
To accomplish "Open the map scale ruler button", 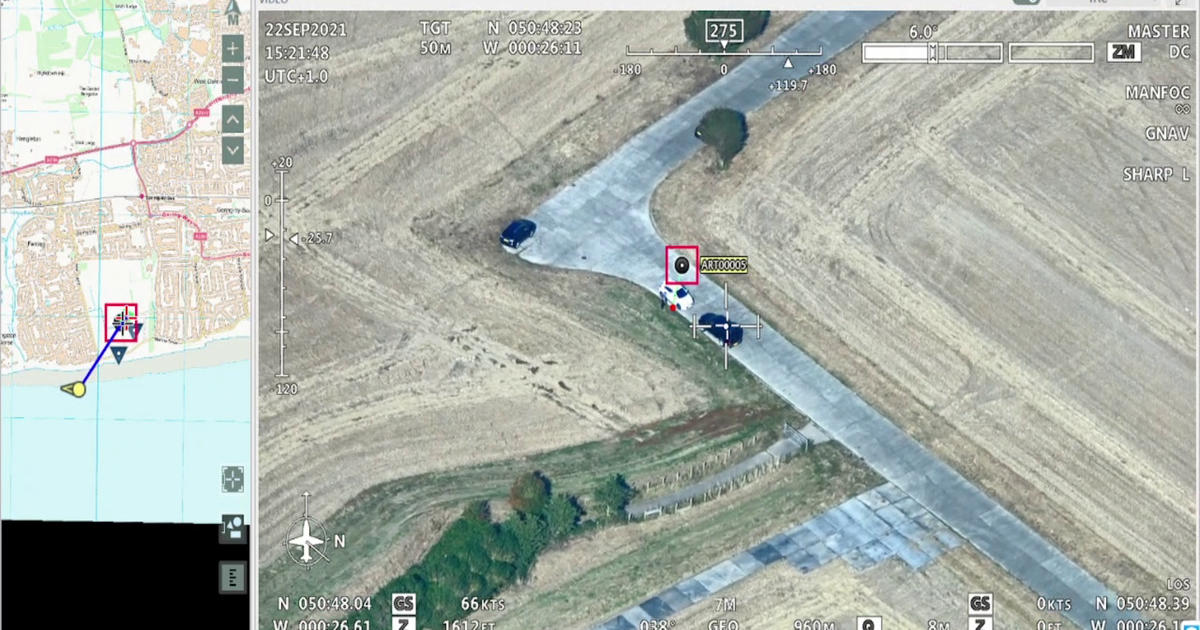I will 232,576.
